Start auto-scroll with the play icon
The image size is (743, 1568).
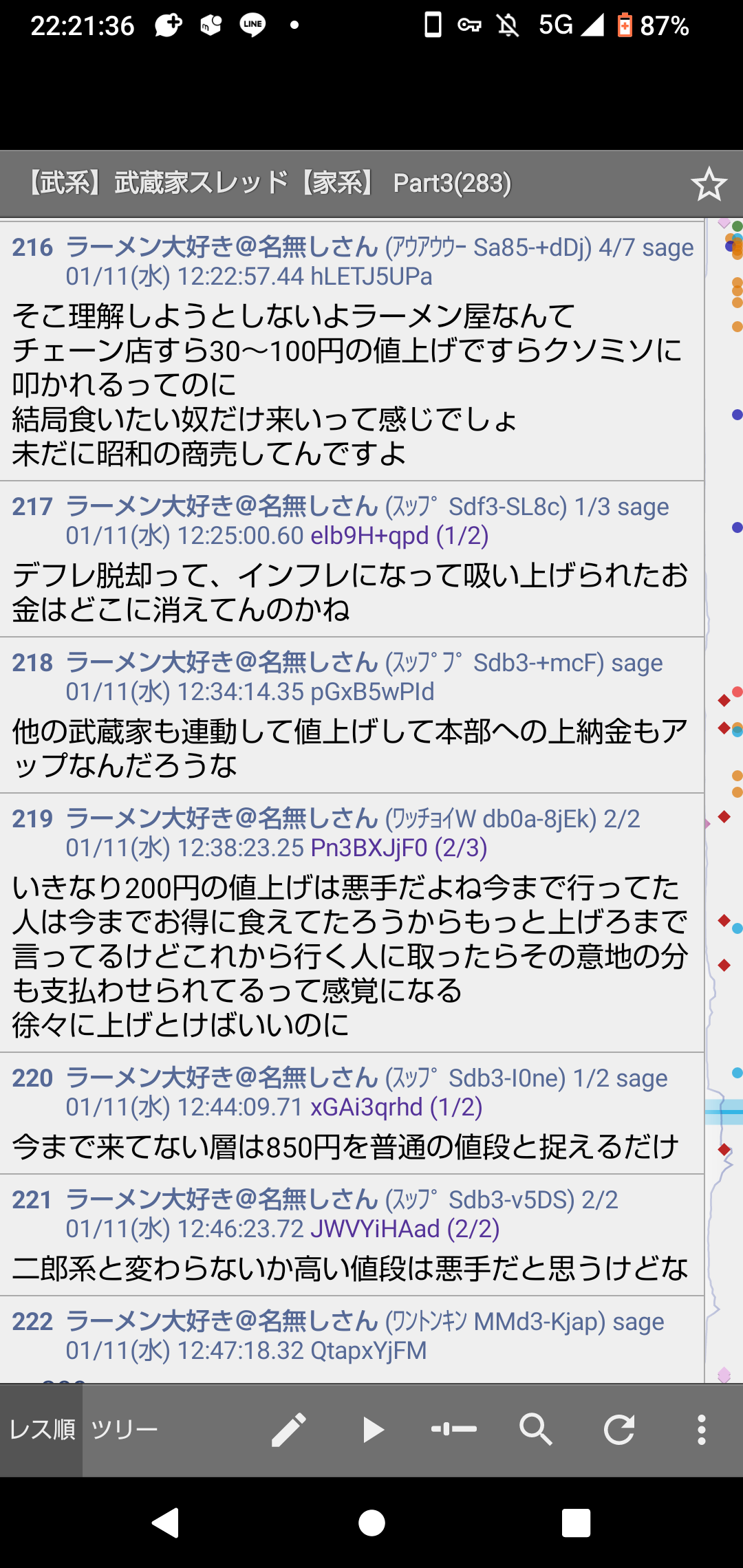click(371, 1430)
